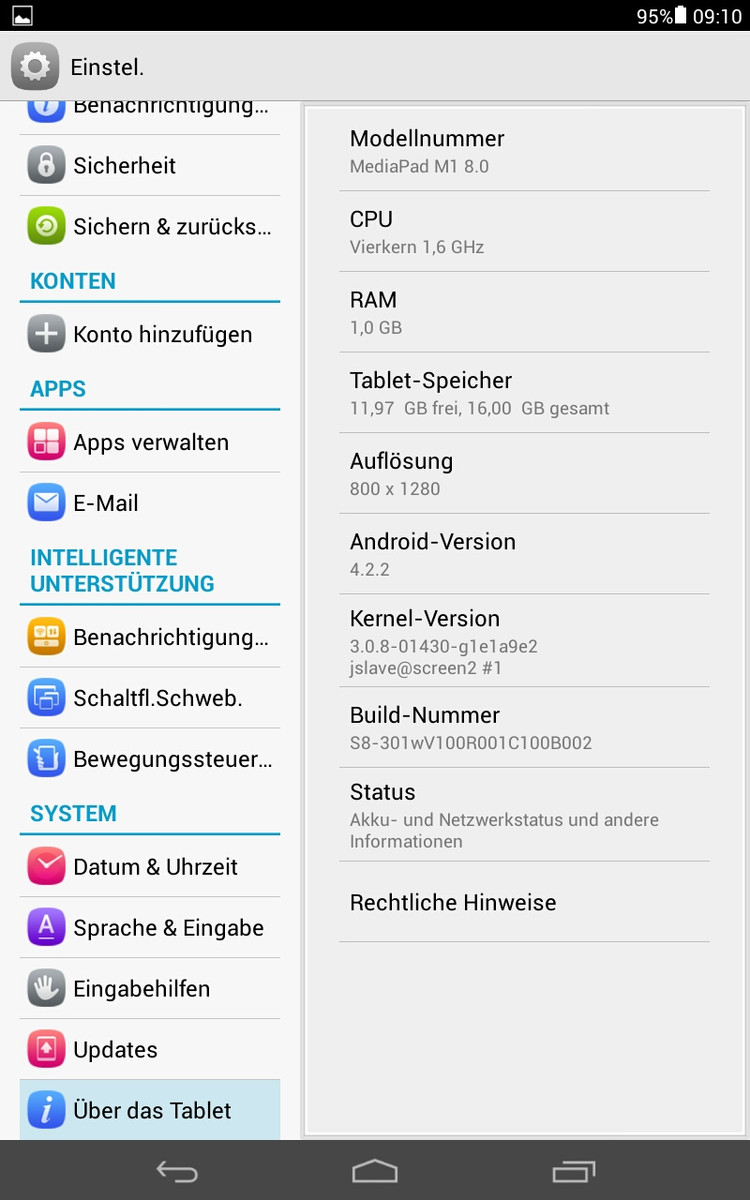The image size is (750, 1200).
Task: Open Status for battery and network info
Action: pyautogui.click(x=524, y=815)
